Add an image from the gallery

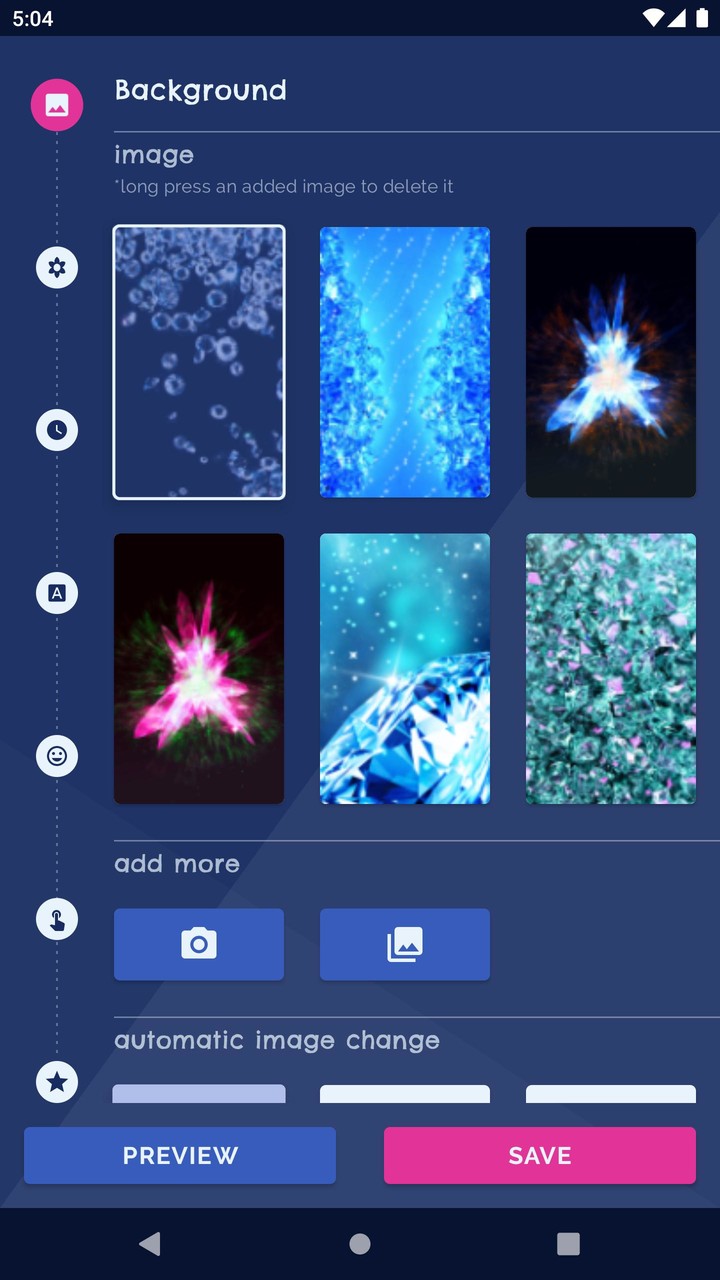(405, 944)
